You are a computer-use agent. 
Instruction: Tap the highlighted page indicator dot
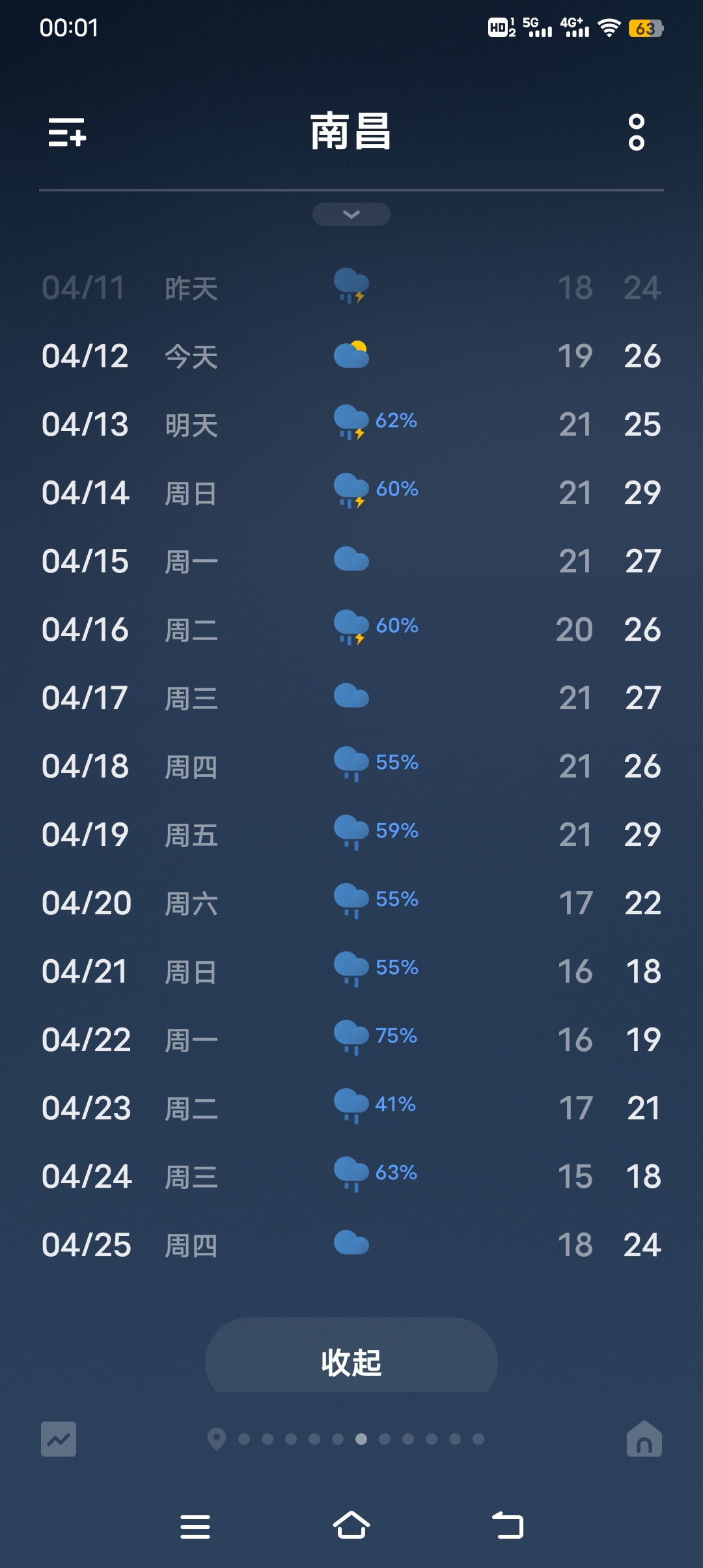[363, 1439]
